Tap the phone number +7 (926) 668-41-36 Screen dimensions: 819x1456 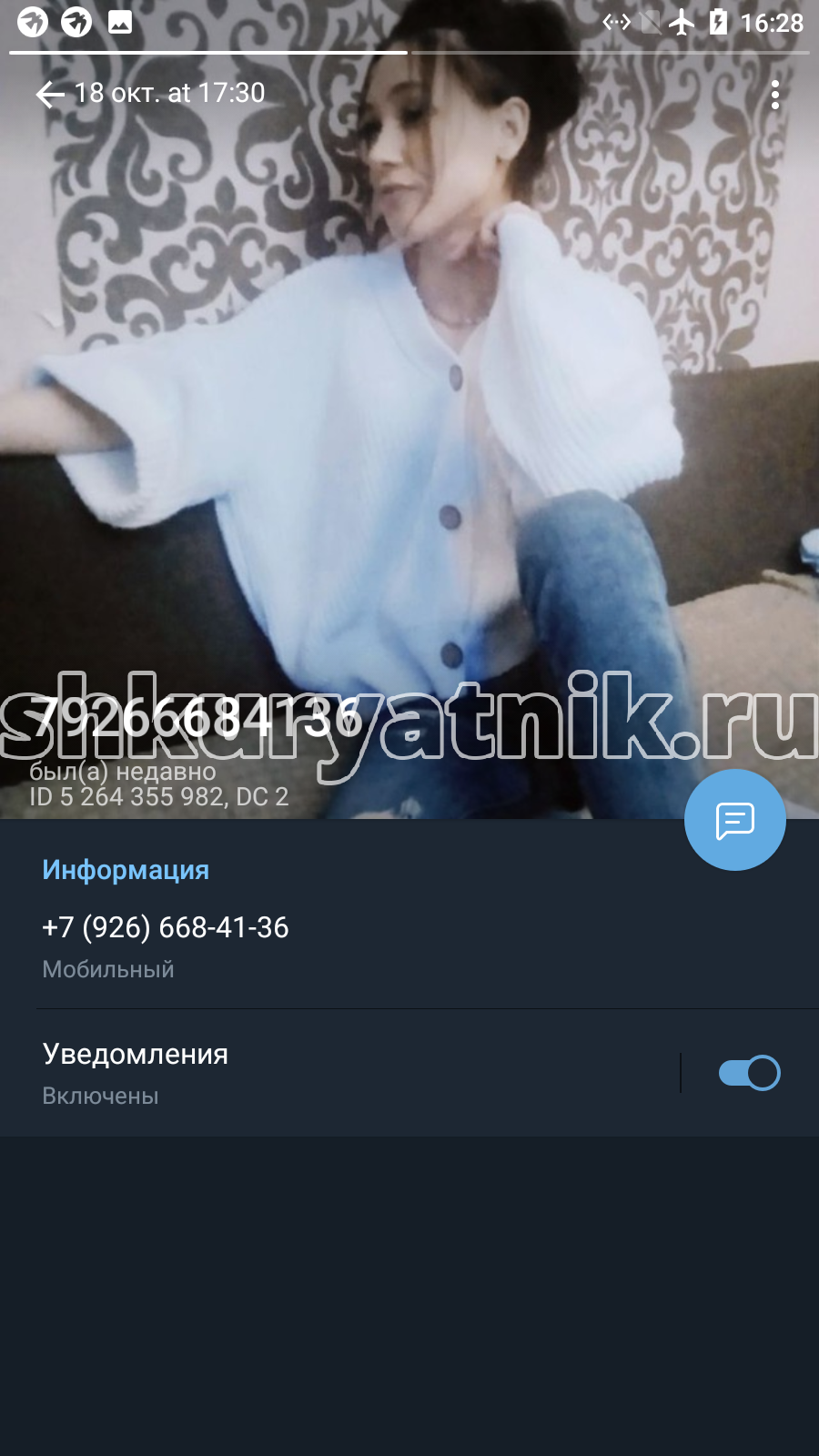(165, 927)
